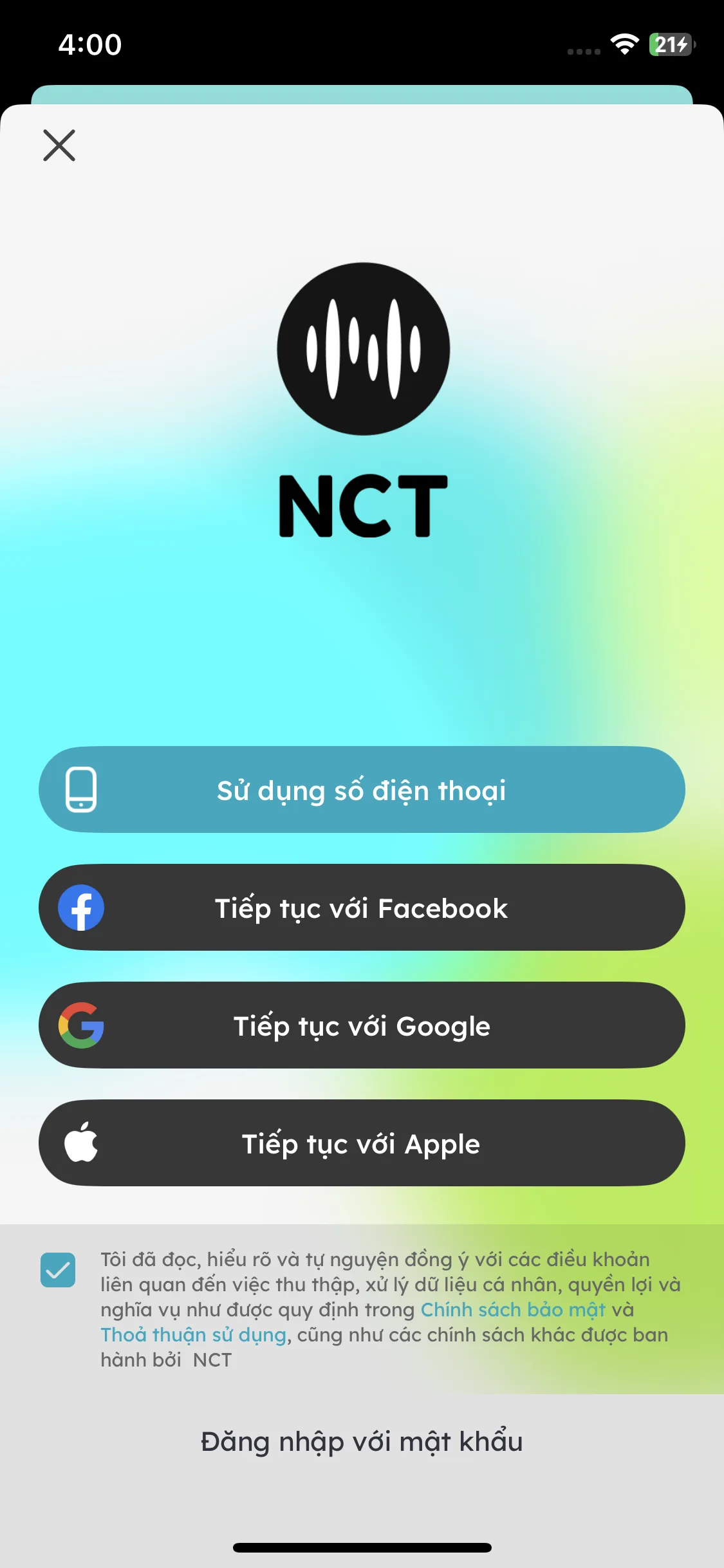Open the Thoả thuận sử dụng link

[193, 1335]
